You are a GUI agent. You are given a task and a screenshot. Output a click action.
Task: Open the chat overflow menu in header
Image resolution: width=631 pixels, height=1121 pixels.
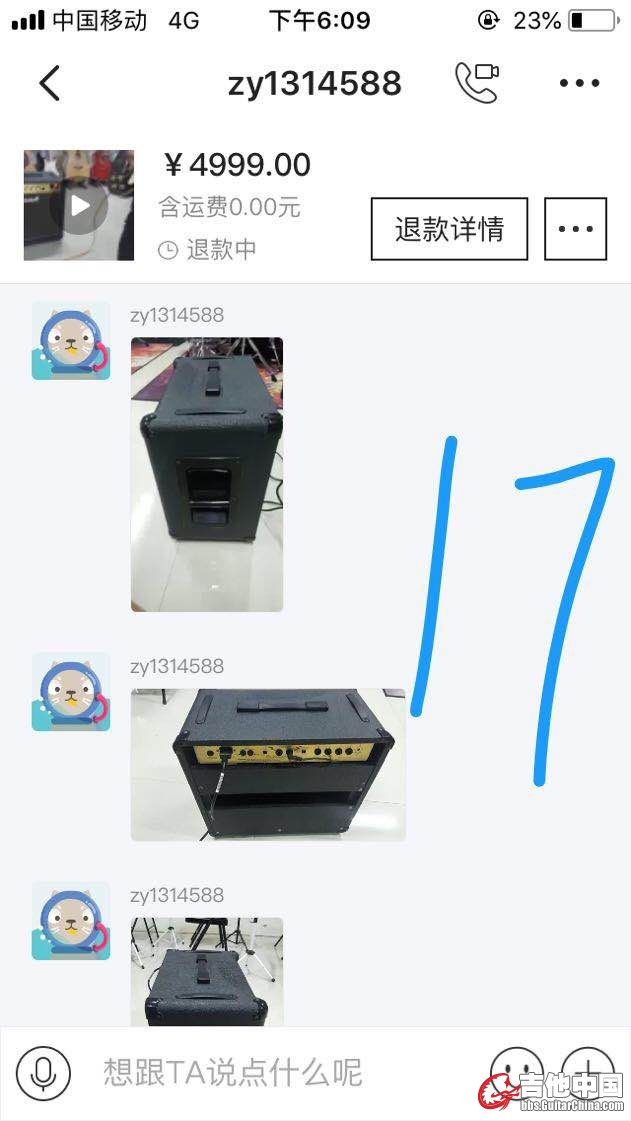point(579,83)
